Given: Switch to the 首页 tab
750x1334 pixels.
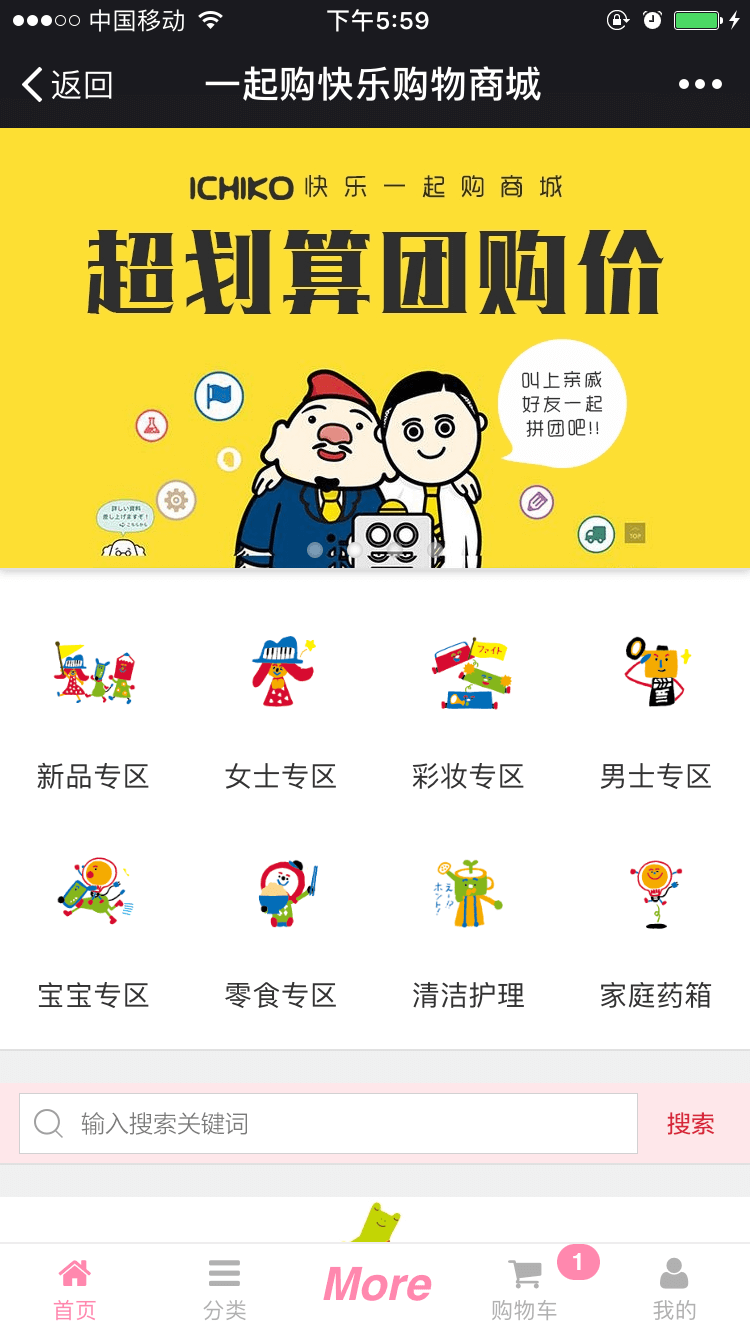Looking at the screenshot, I should [75, 1288].
